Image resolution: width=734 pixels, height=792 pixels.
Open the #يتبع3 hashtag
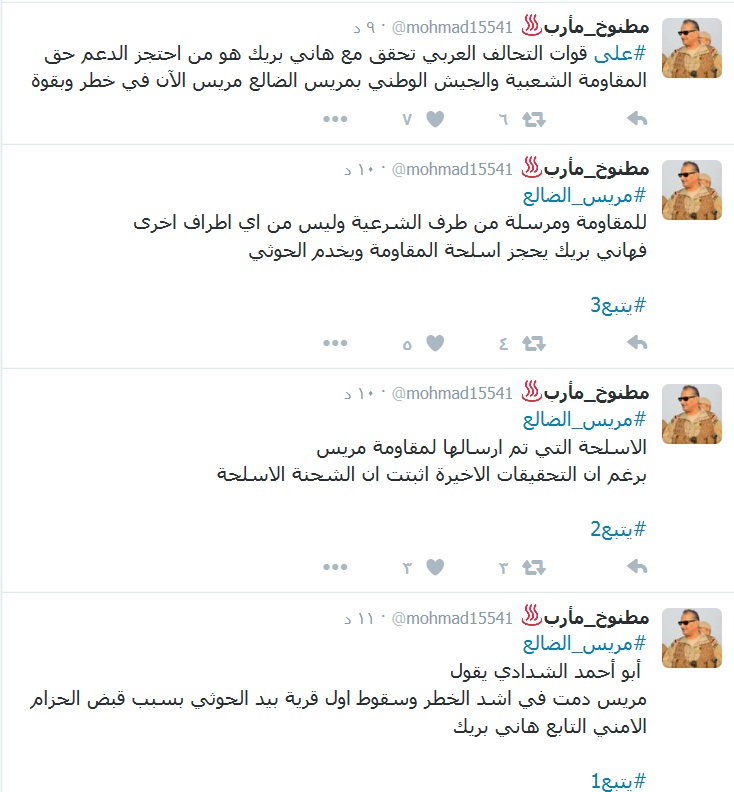pos(618,305)
